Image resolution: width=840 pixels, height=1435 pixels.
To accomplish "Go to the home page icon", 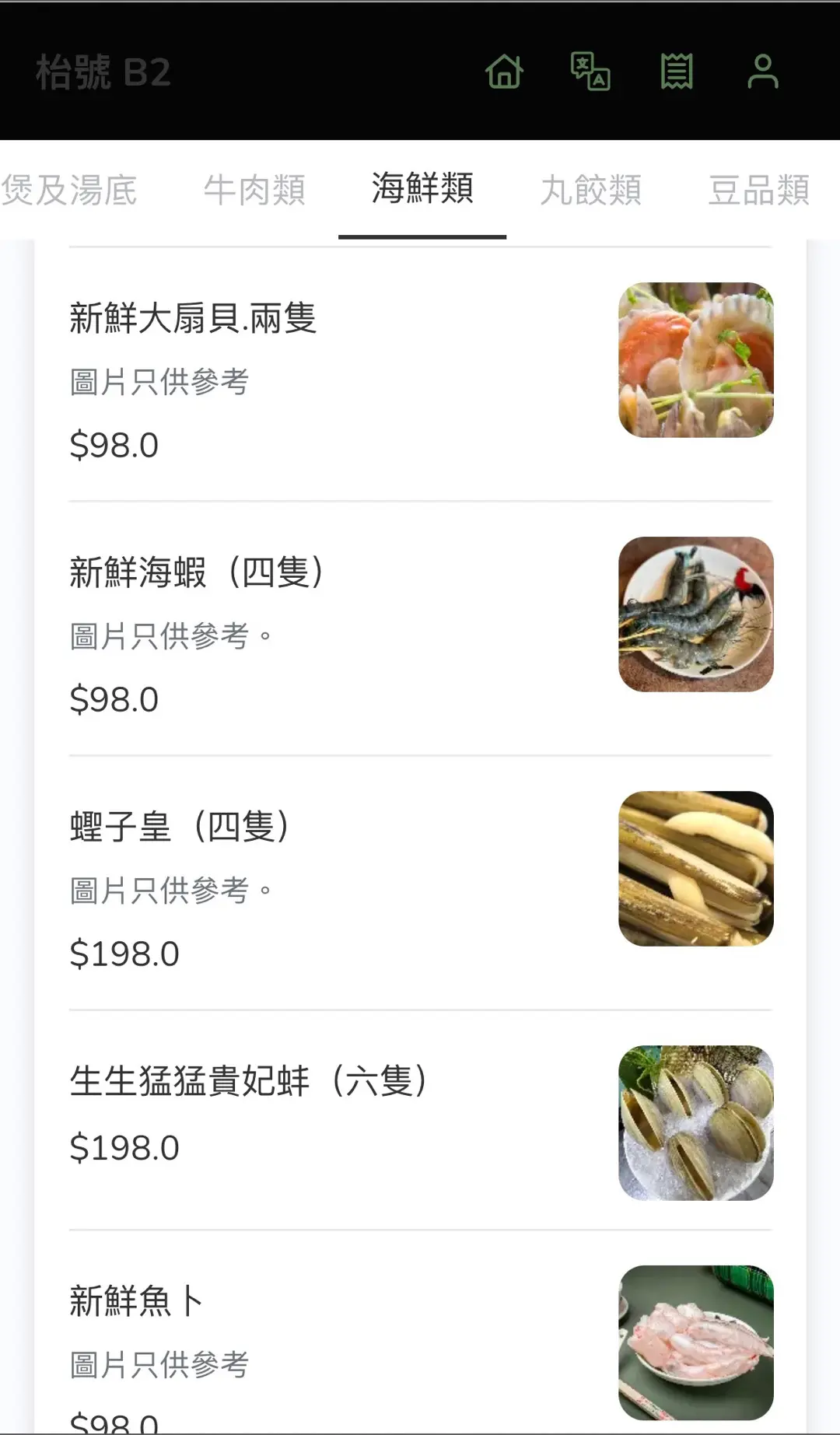I will pos(504,72).
